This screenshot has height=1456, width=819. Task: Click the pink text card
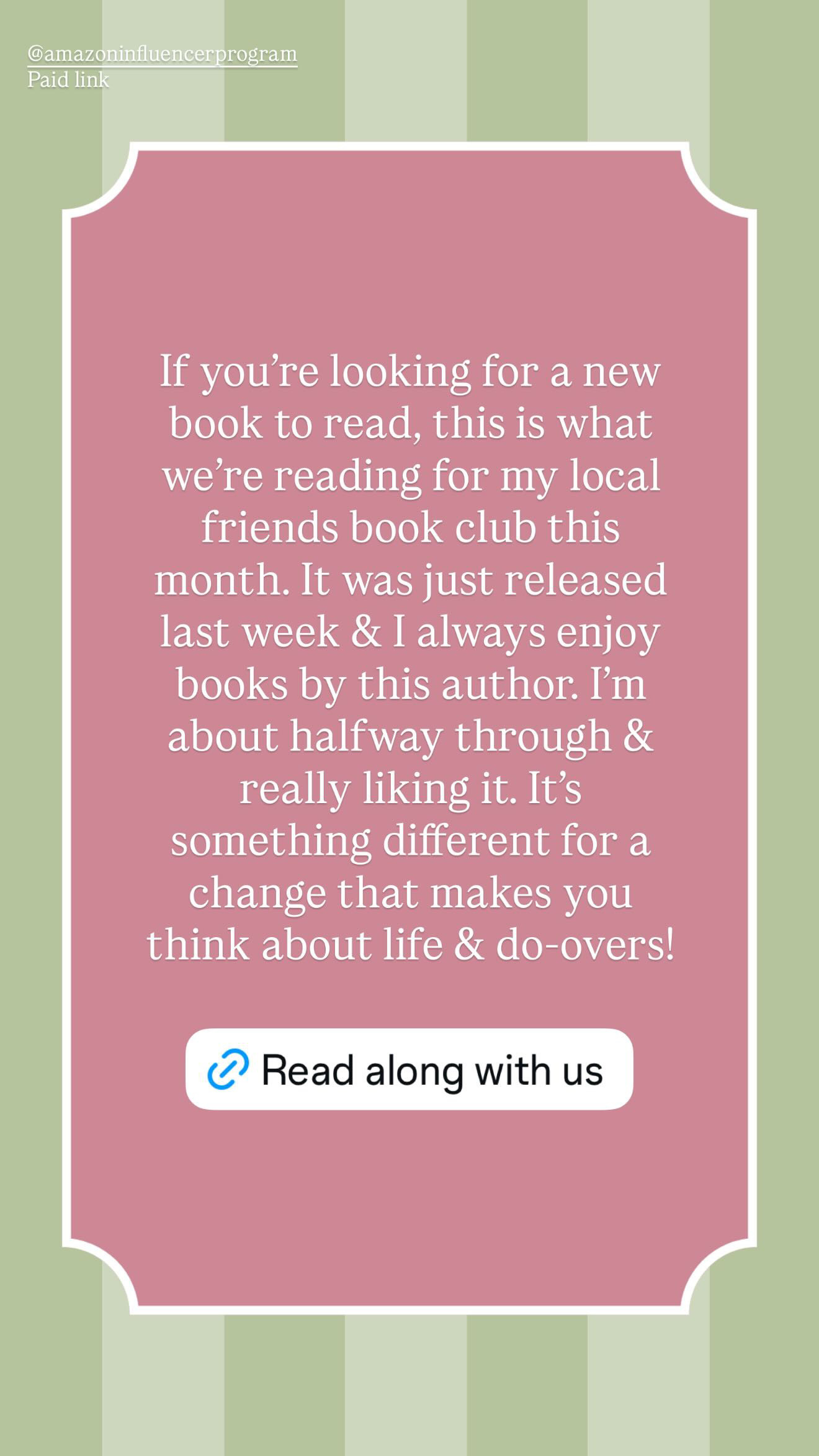click(409, 683)
